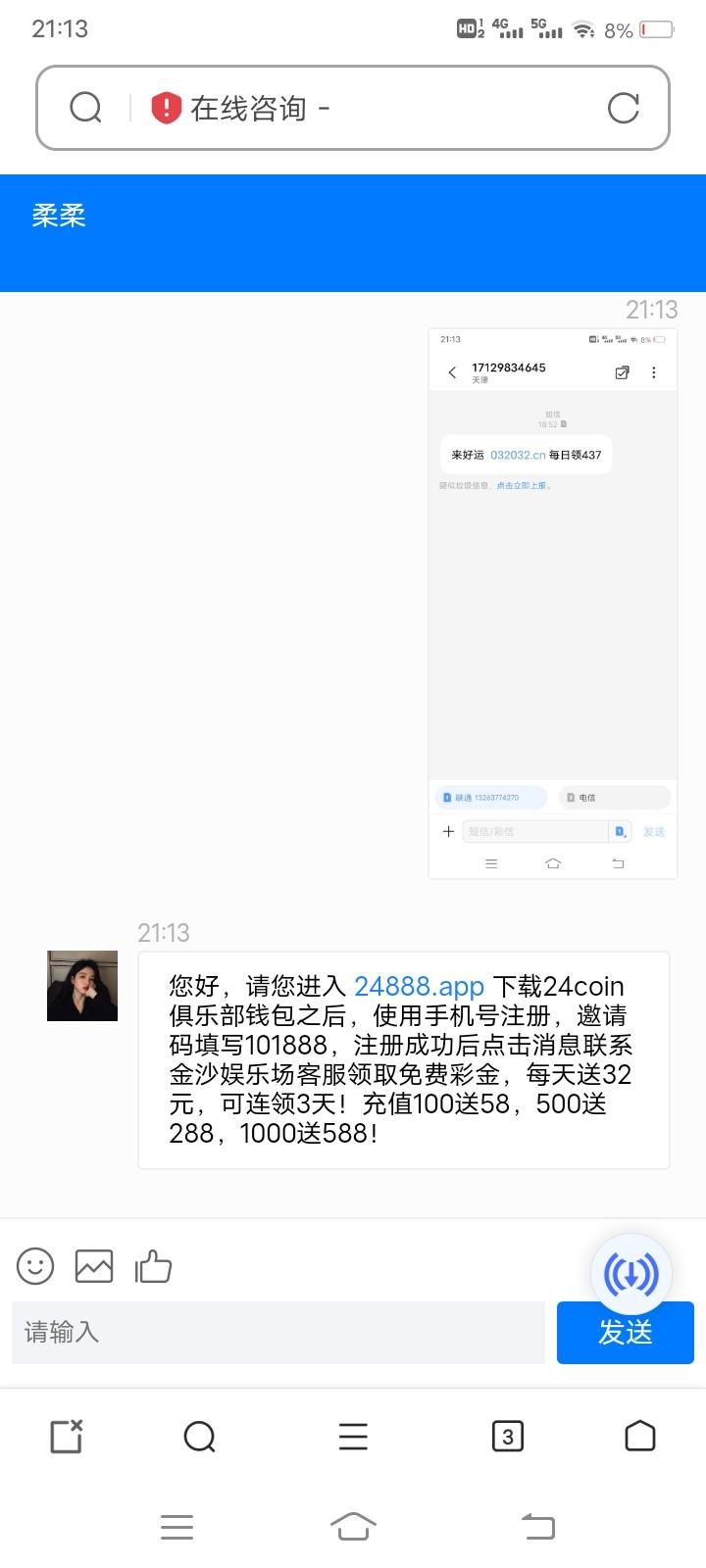
Task: Go to browser home page
Action: [x=639, y=1437]
